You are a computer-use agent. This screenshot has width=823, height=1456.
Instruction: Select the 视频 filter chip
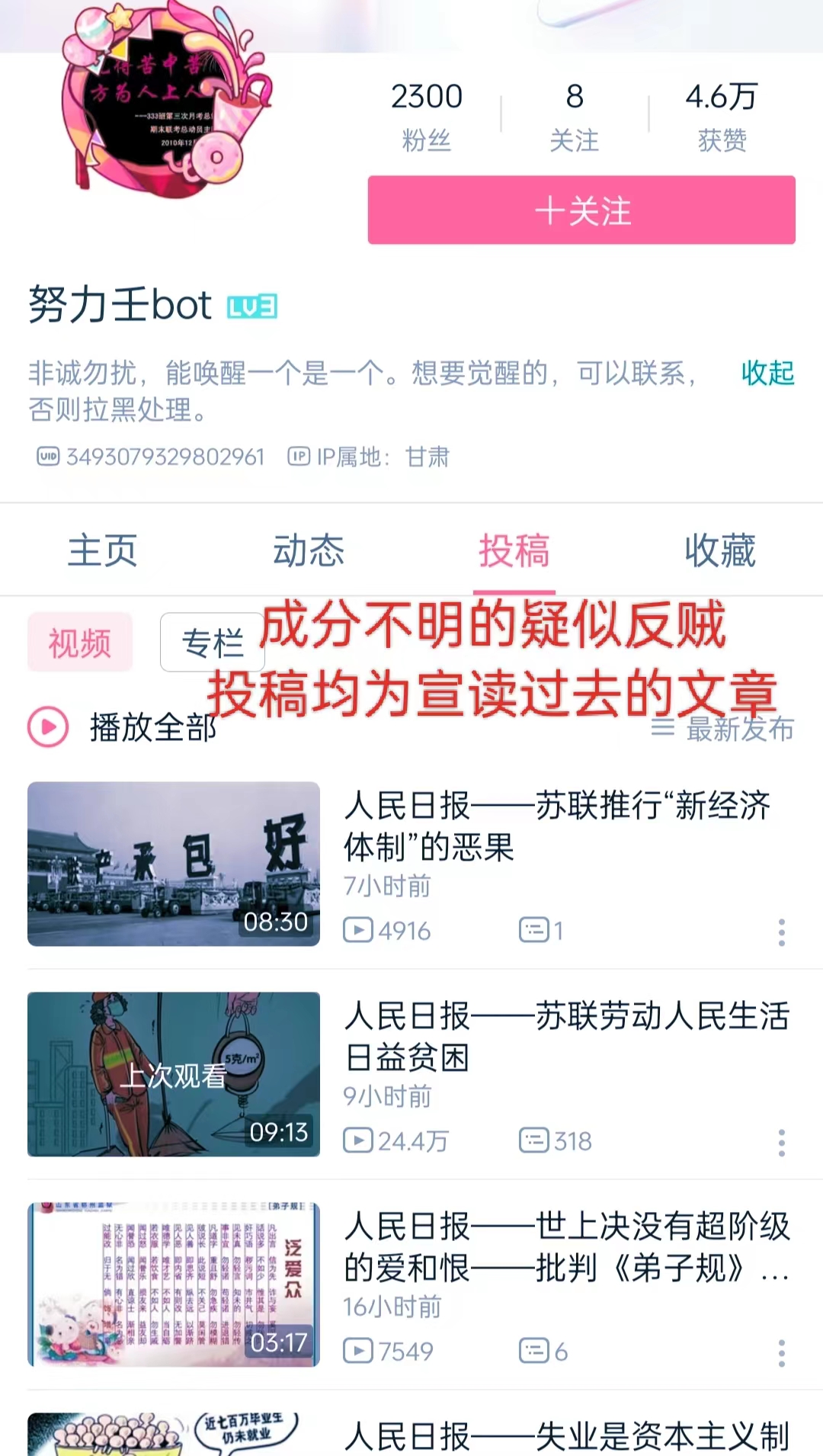point(80,643)
